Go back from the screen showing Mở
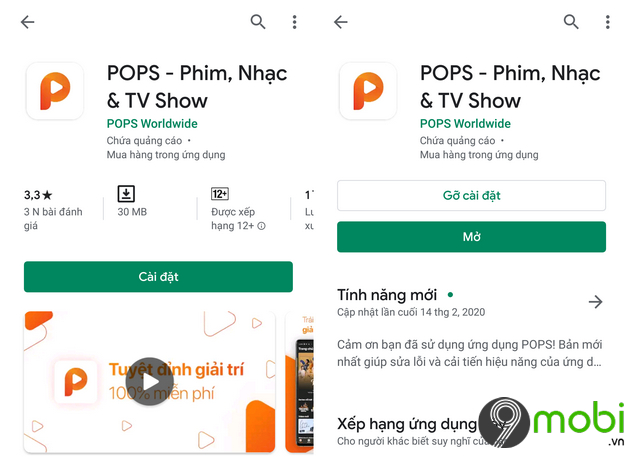630x457 pixels. point(341,22)
